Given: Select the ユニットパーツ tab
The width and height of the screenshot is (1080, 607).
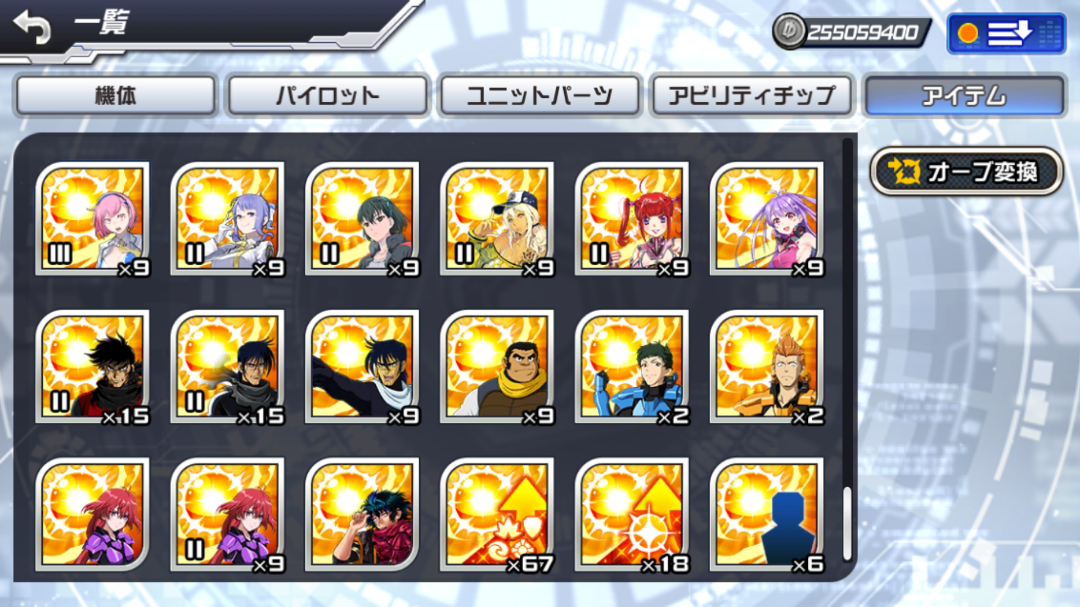Looking at the screenshot, I should click(539, 96).
